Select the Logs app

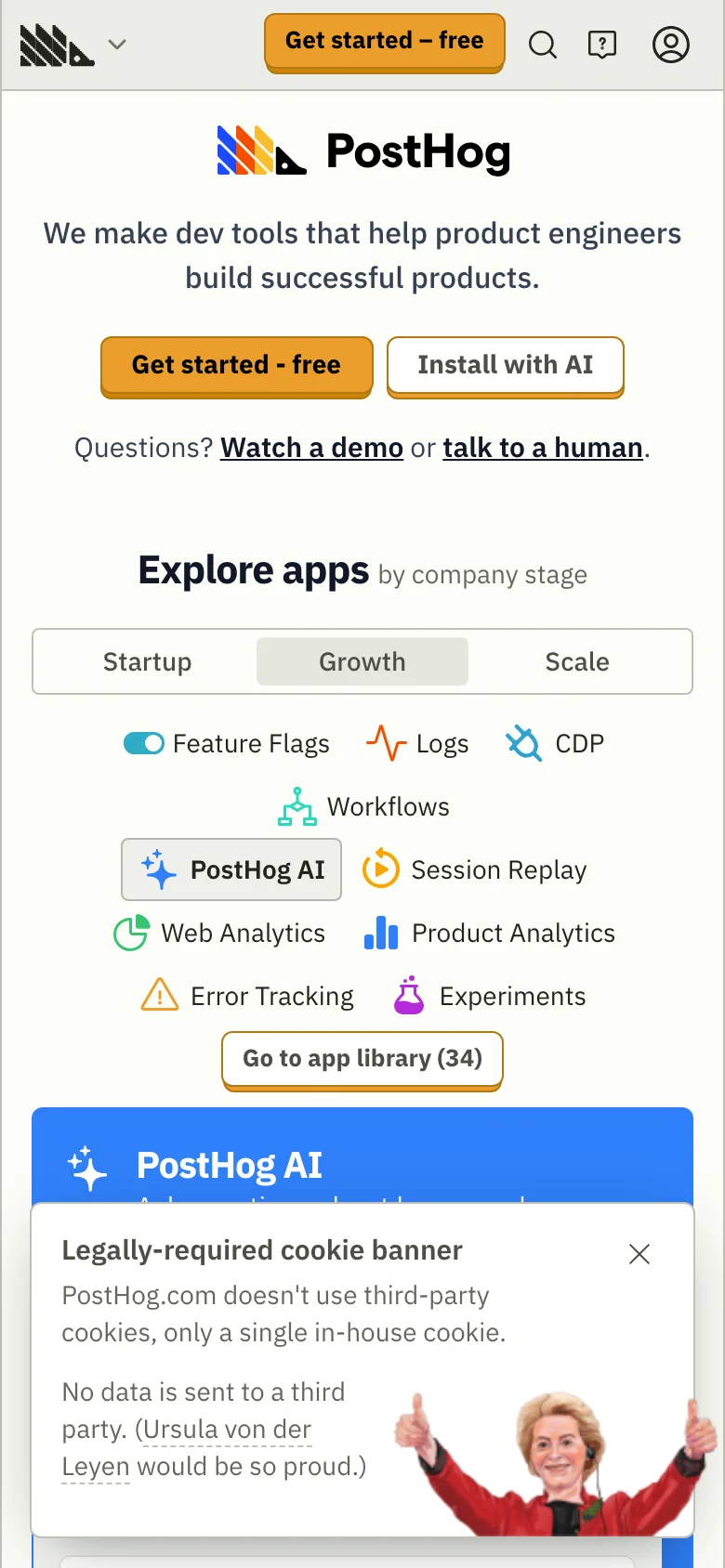tap(417, 743)
